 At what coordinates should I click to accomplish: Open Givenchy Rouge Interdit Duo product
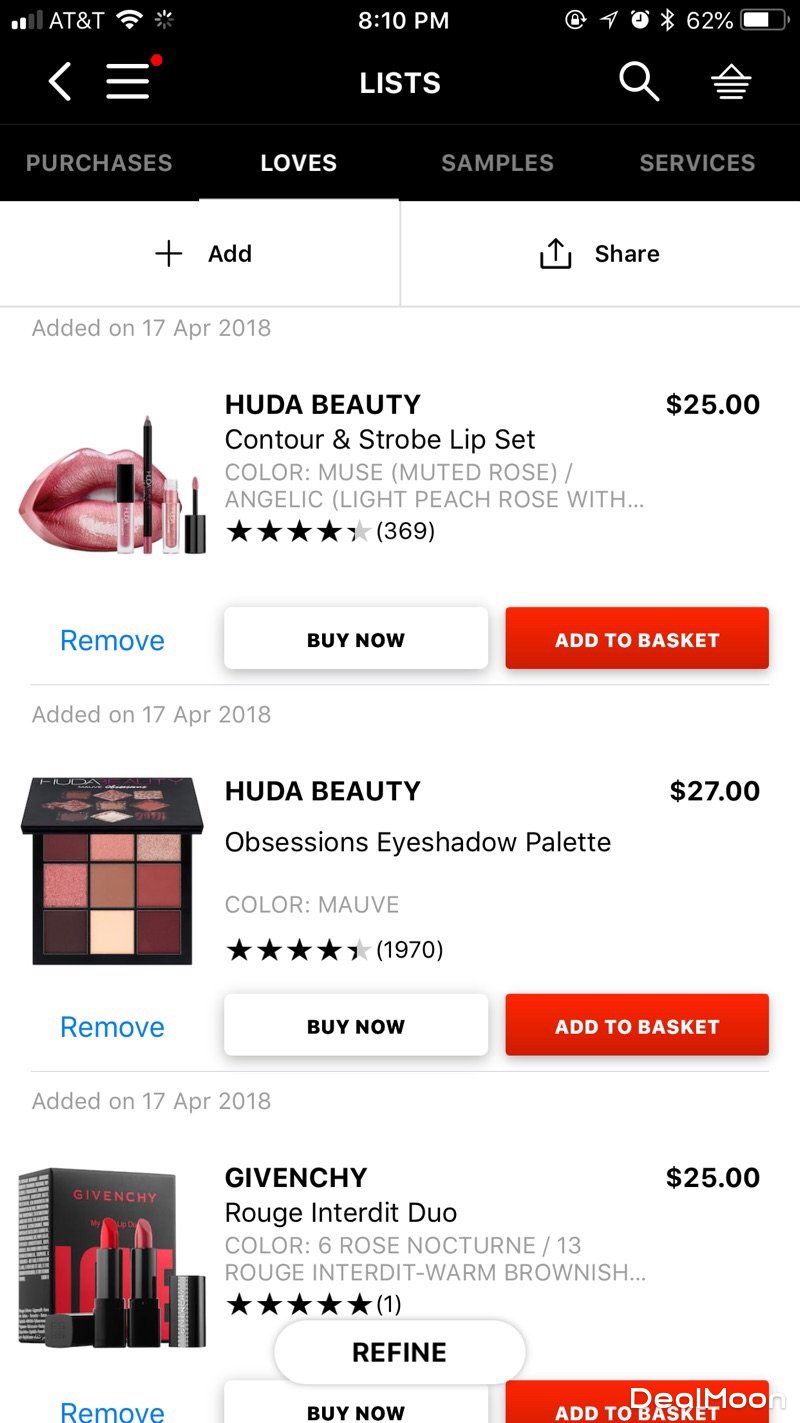(x=341, y=1212)
